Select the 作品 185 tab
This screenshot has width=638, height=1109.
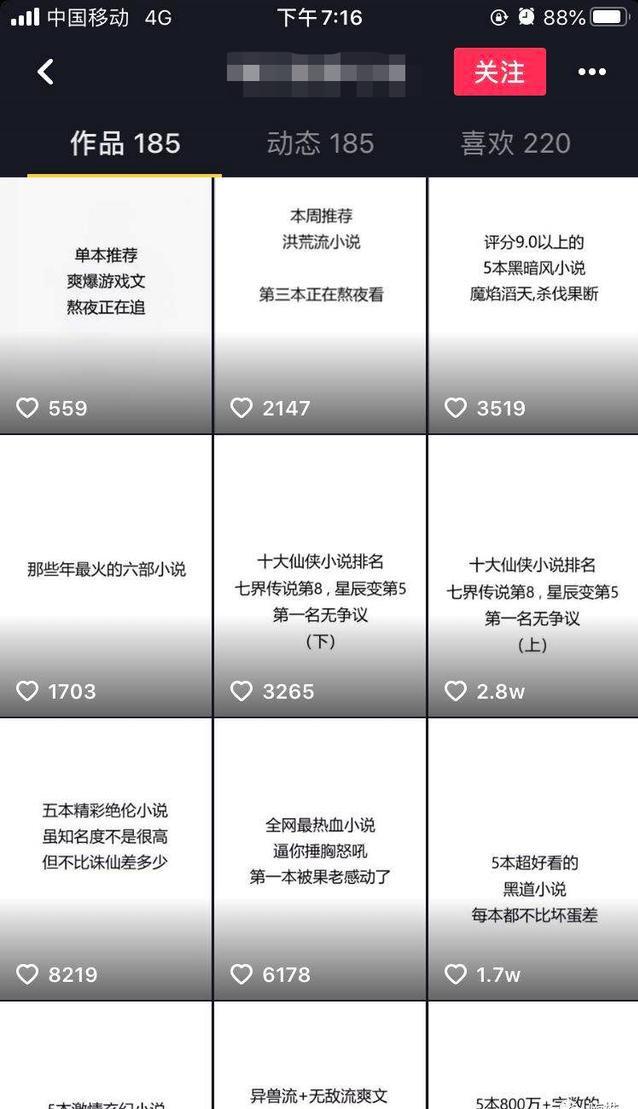coord(124,143)
